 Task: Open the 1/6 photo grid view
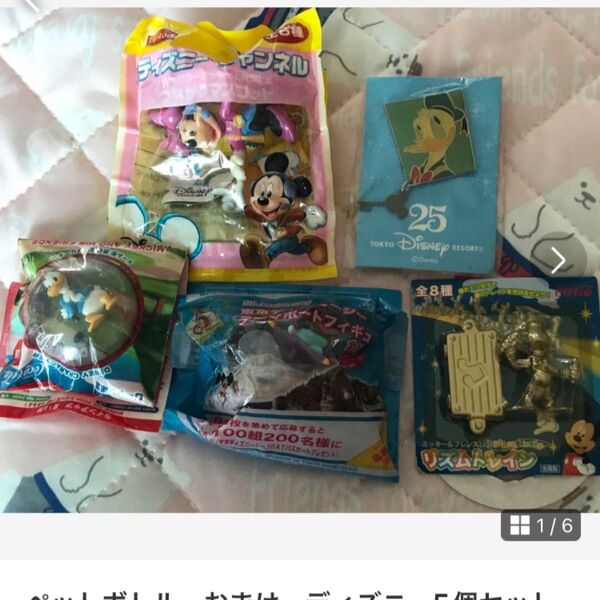pyautogui.click(x=540, y=525)
